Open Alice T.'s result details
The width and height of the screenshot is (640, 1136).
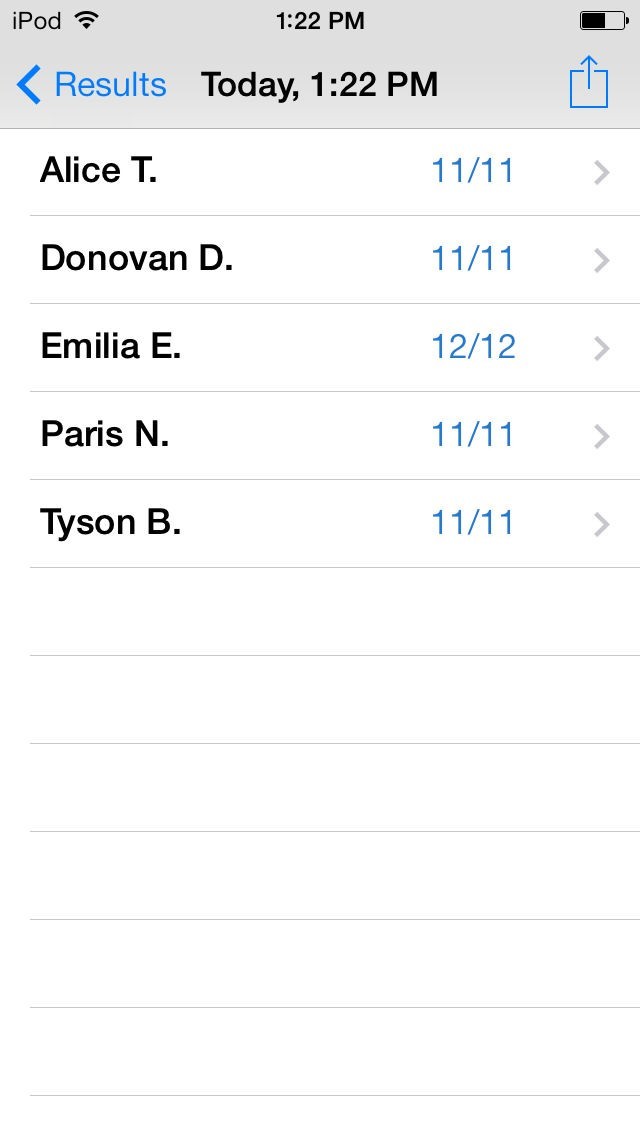tap(320, 172)
